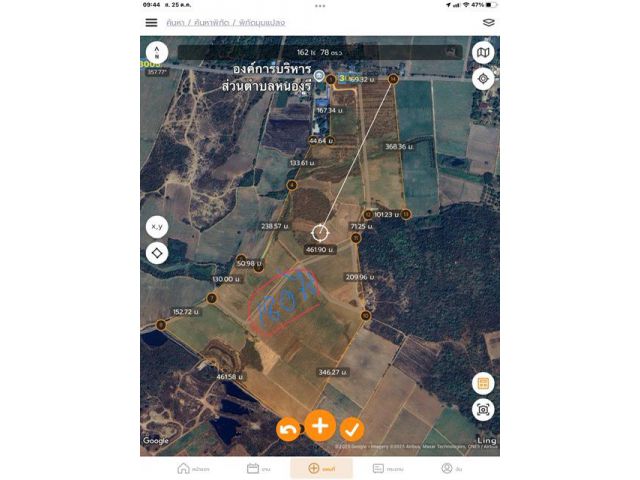
Task: Center map on my location
Action: click(x=483, y=78)
